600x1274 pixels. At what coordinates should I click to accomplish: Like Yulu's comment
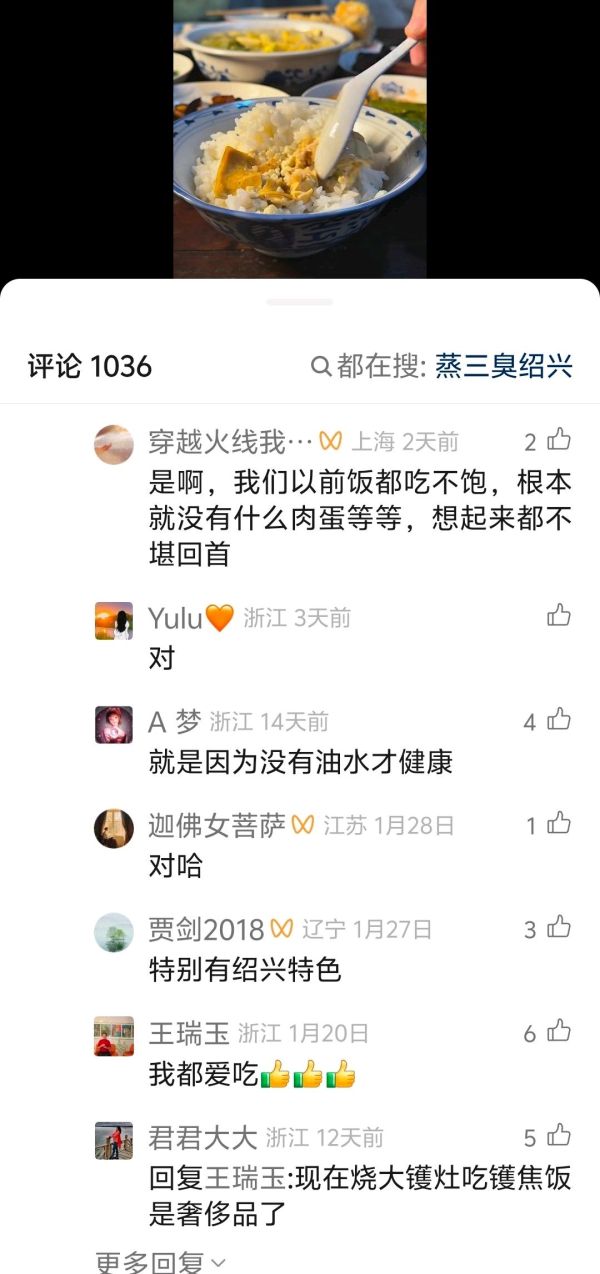[559, 616]
